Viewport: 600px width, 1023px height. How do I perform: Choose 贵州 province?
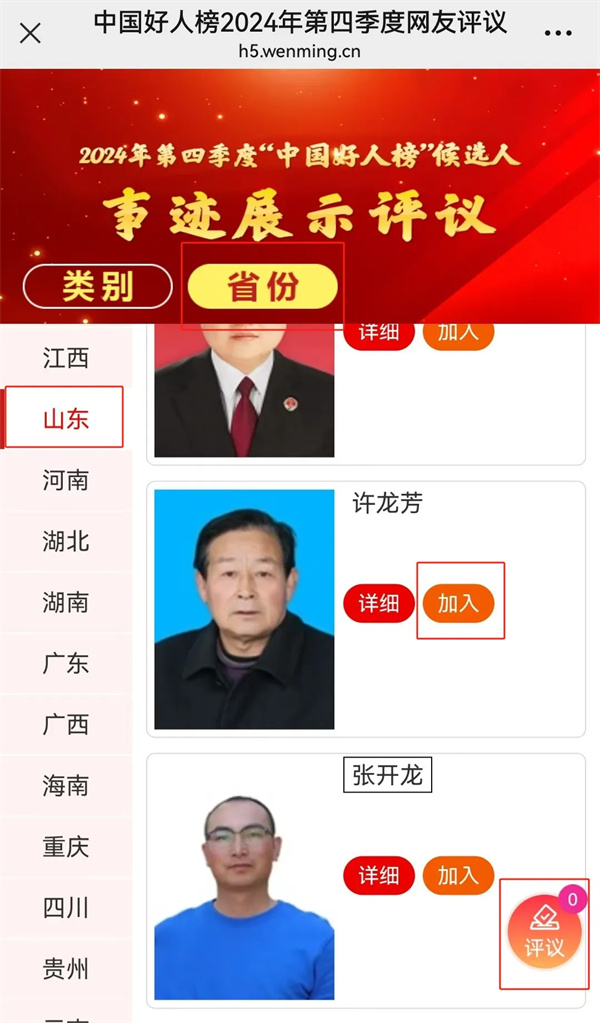point(66,969)
